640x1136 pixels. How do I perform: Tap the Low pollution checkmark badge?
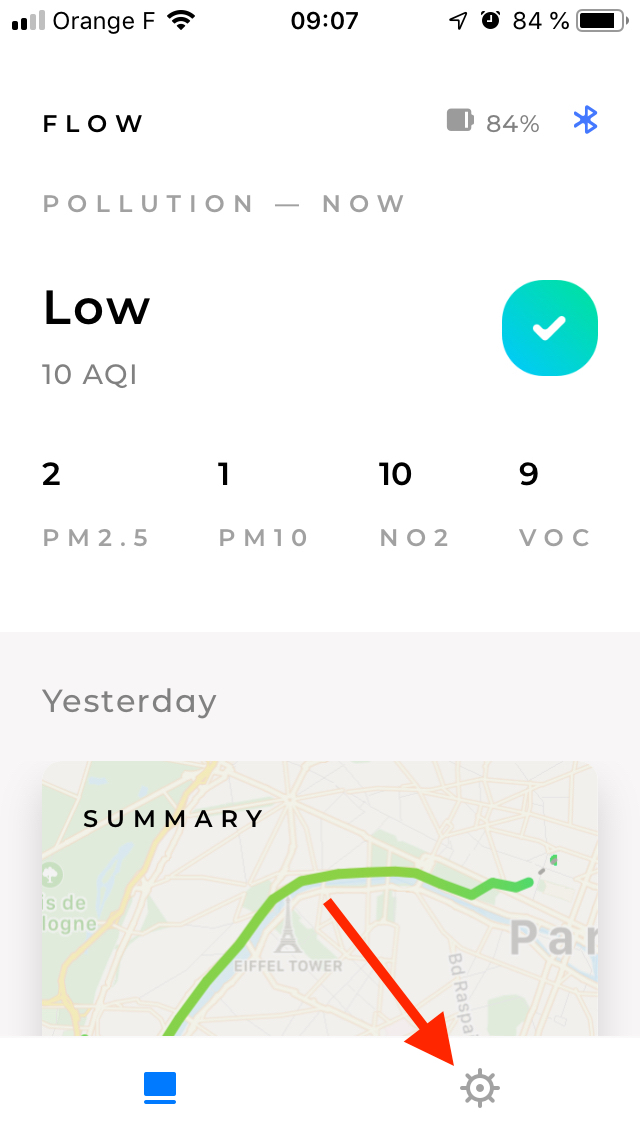pos(549,328)
